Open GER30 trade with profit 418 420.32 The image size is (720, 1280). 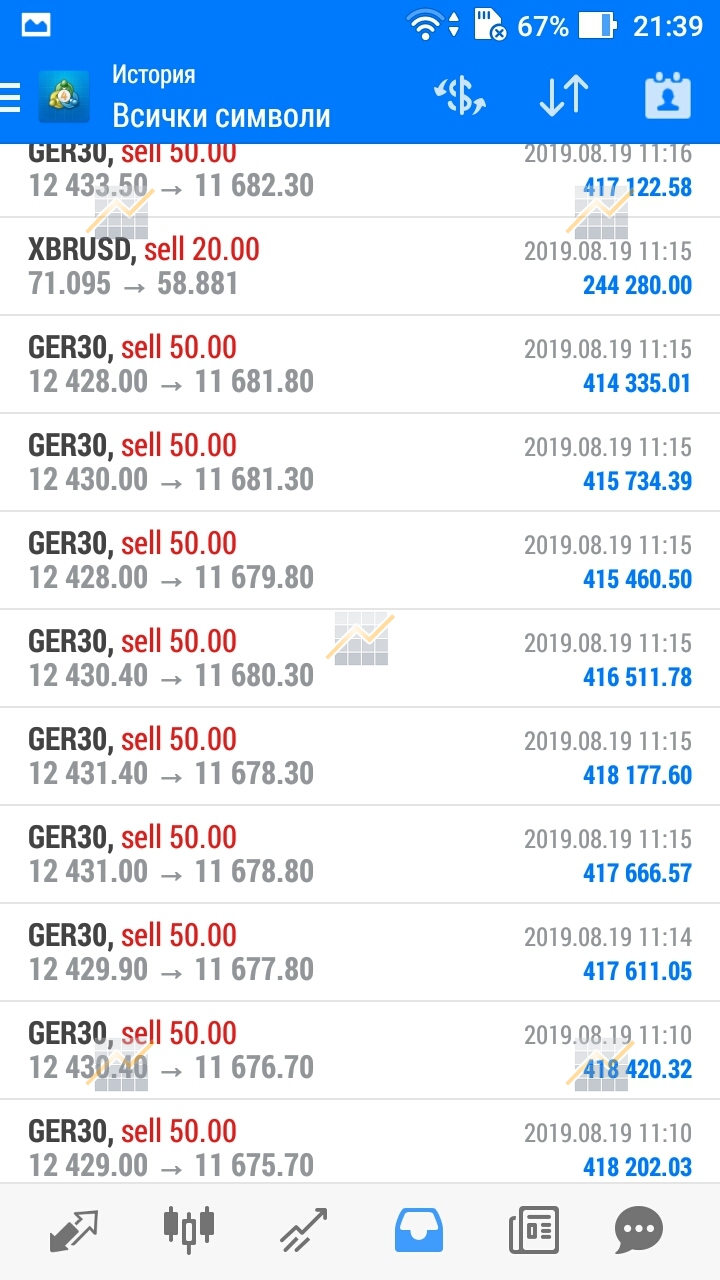pyautogui.click(x=360, y=1051)
